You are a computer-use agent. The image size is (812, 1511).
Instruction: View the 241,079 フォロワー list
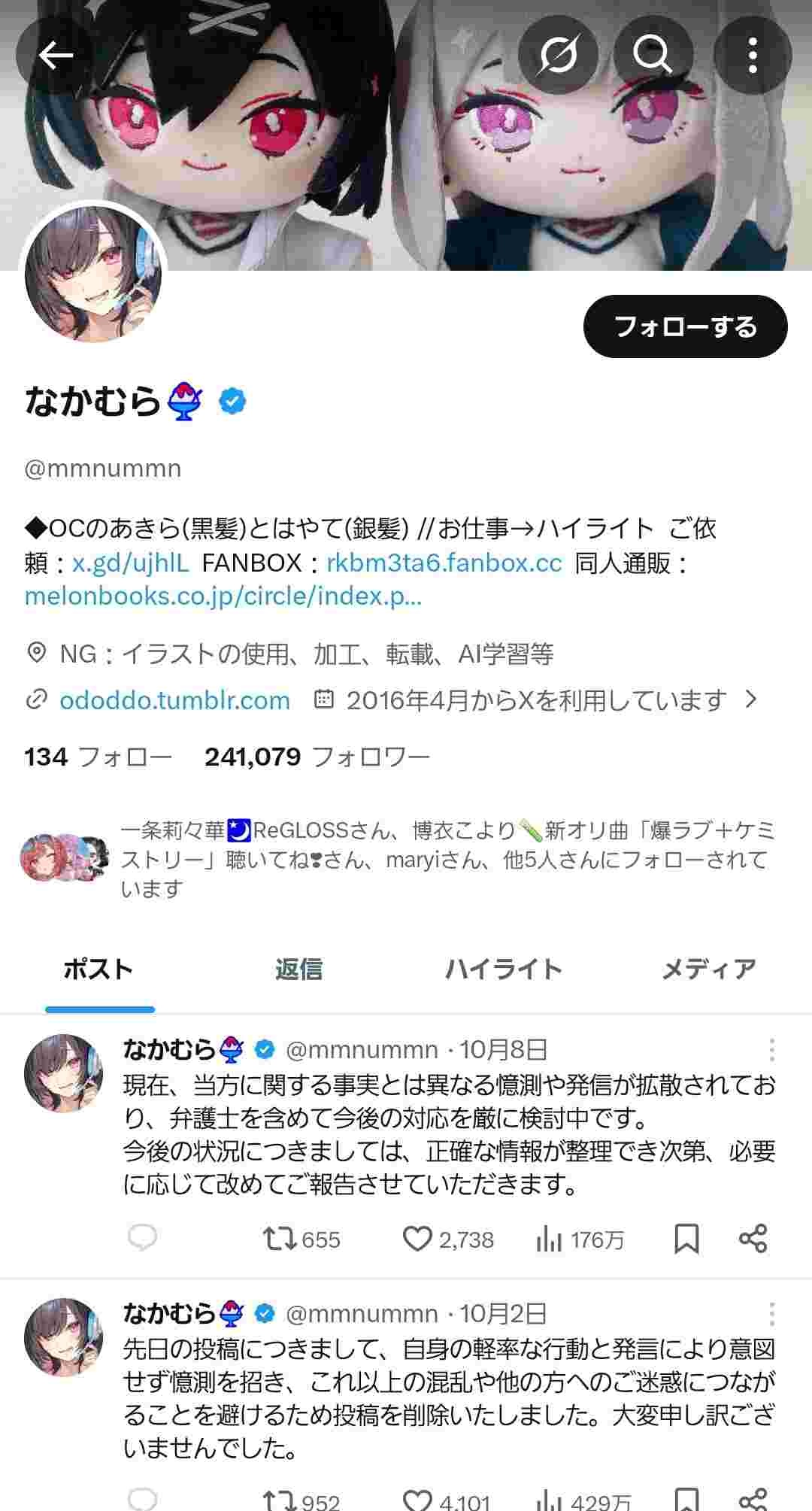[317, 756]
